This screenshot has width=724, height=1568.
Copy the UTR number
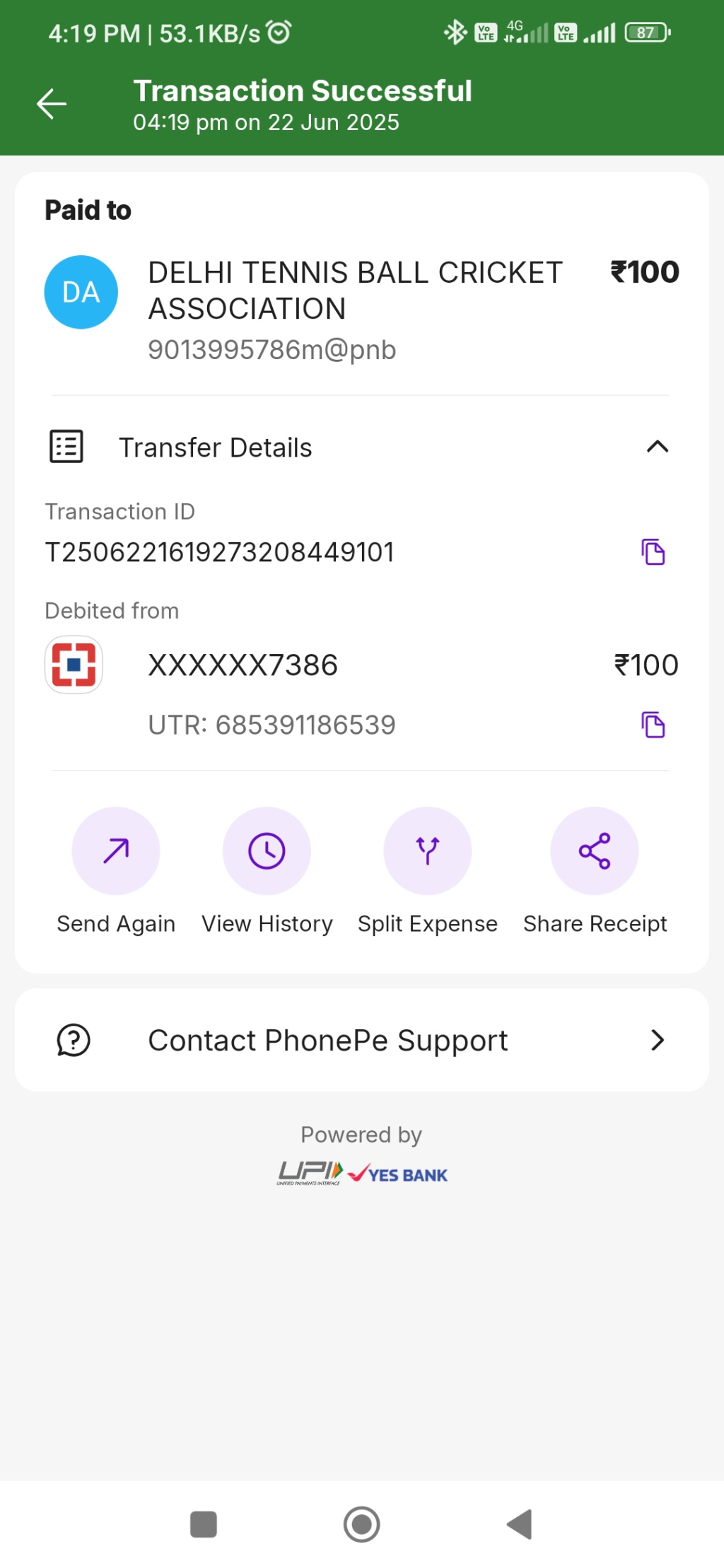[653, 725]
